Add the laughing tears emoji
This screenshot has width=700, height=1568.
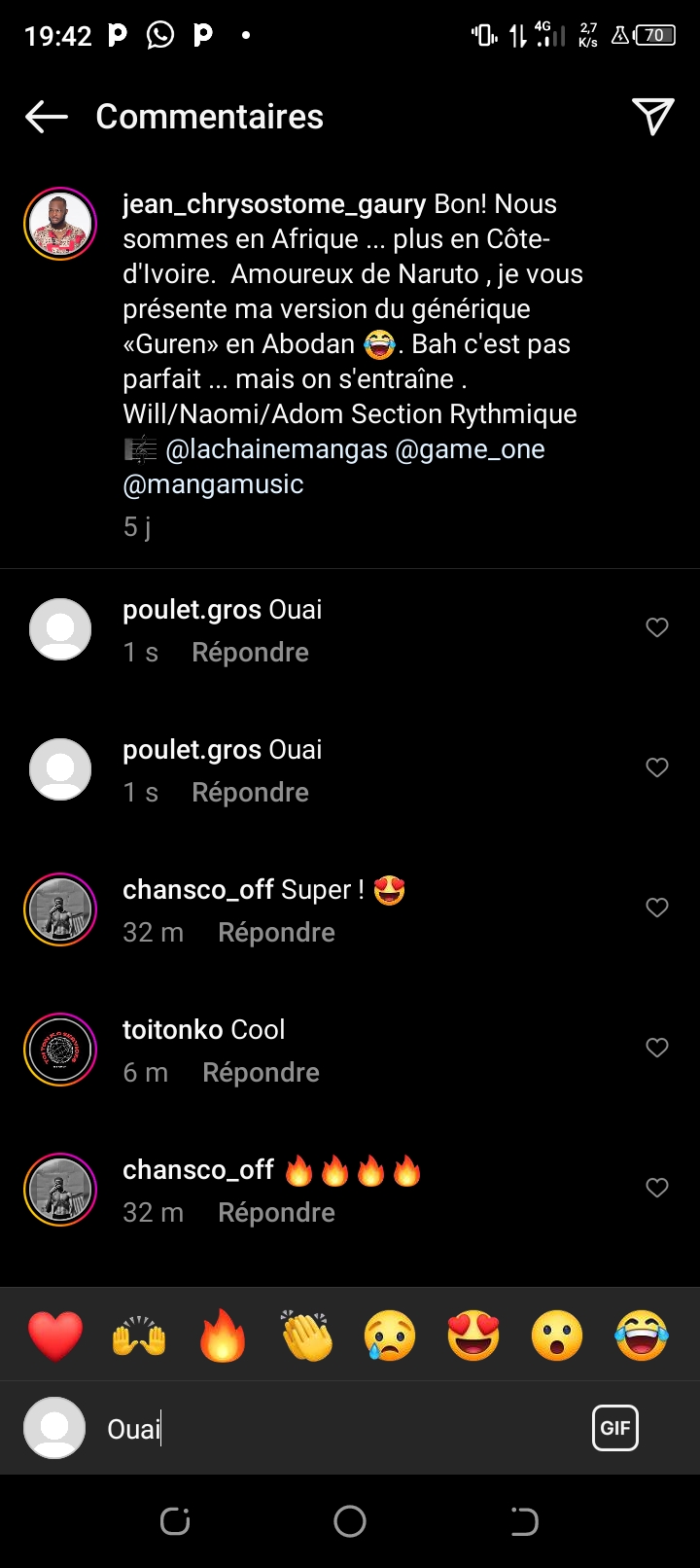[642, 1335]
